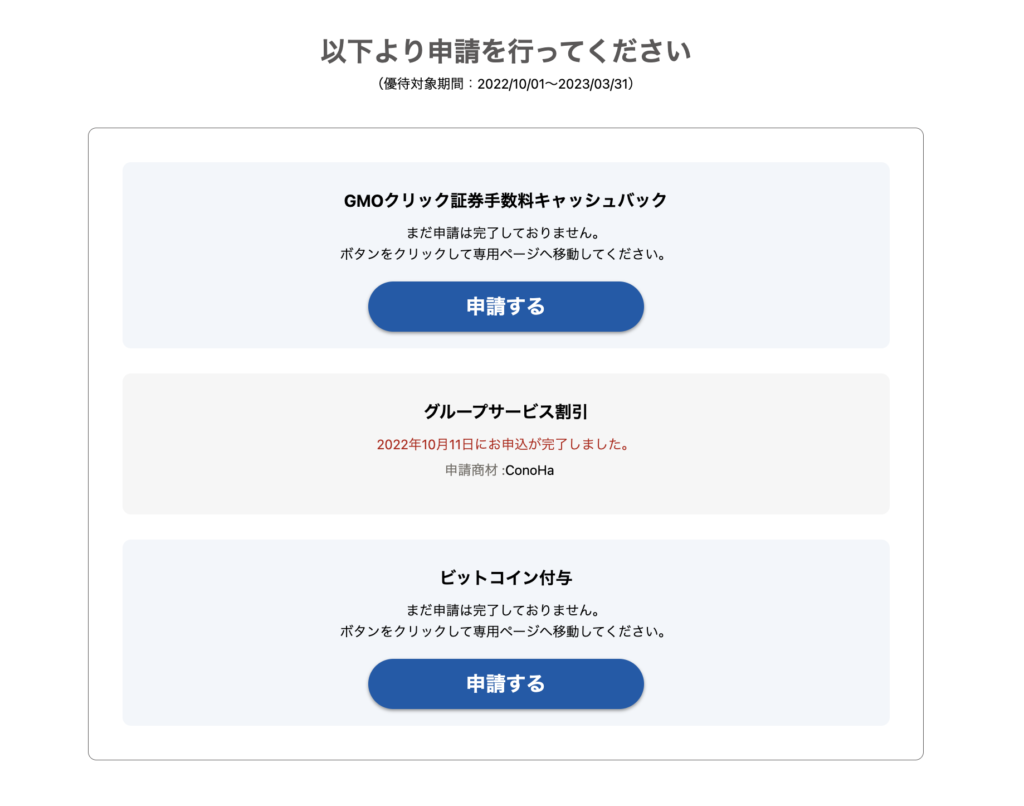Viewport: 1024px width, 806px height.
Task: Tap 申請する under GMOクリック証券手数料キャッシュバック
Action: coord(505,307)
